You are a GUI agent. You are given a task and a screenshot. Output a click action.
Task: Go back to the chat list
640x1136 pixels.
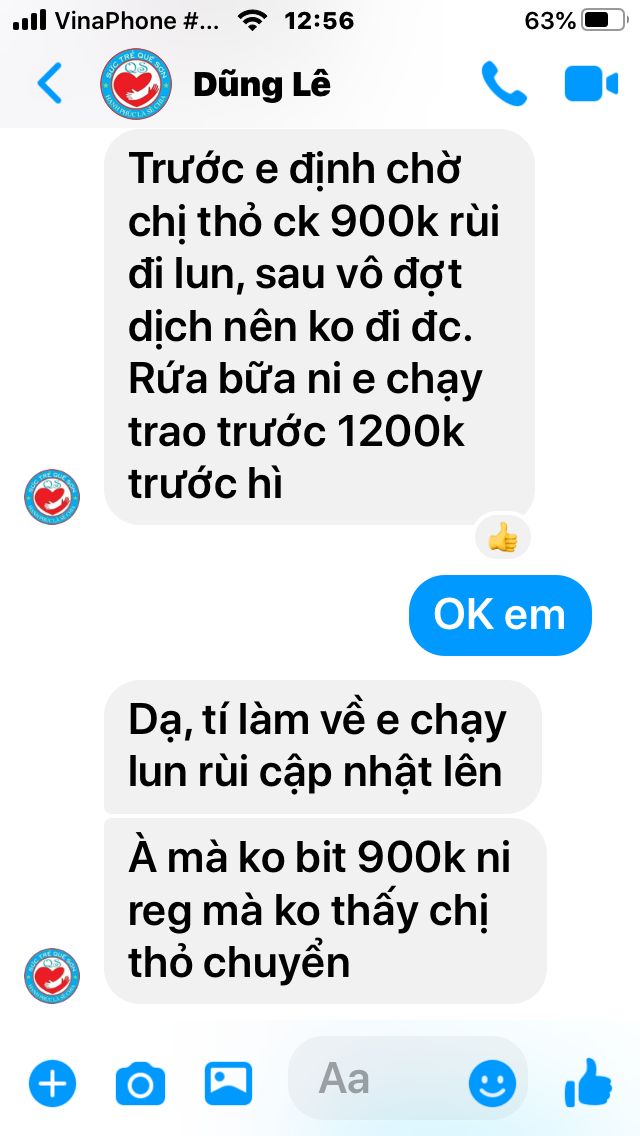point(49,84)
